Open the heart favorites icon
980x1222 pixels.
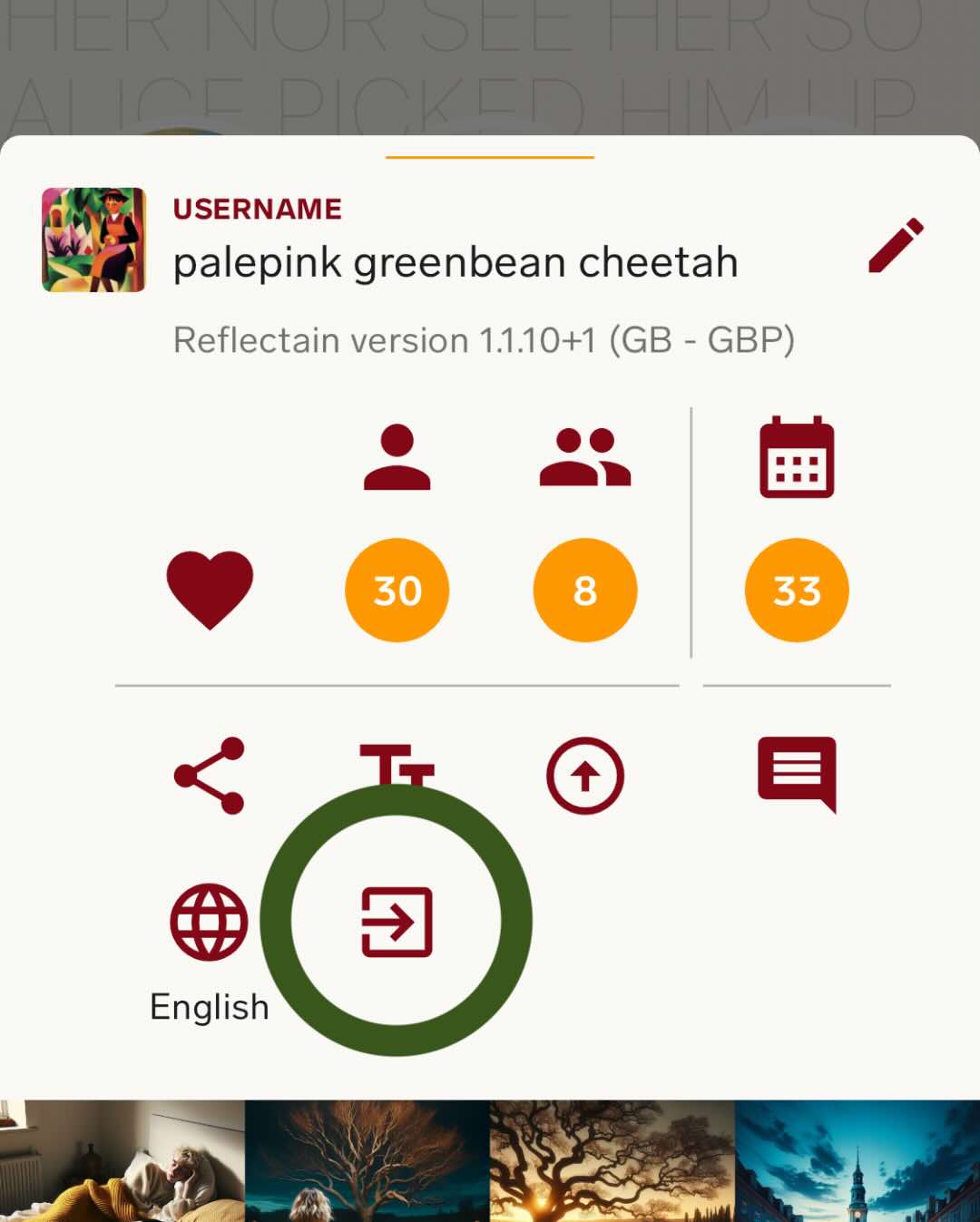pyautogui.click(x=210, y=590)
